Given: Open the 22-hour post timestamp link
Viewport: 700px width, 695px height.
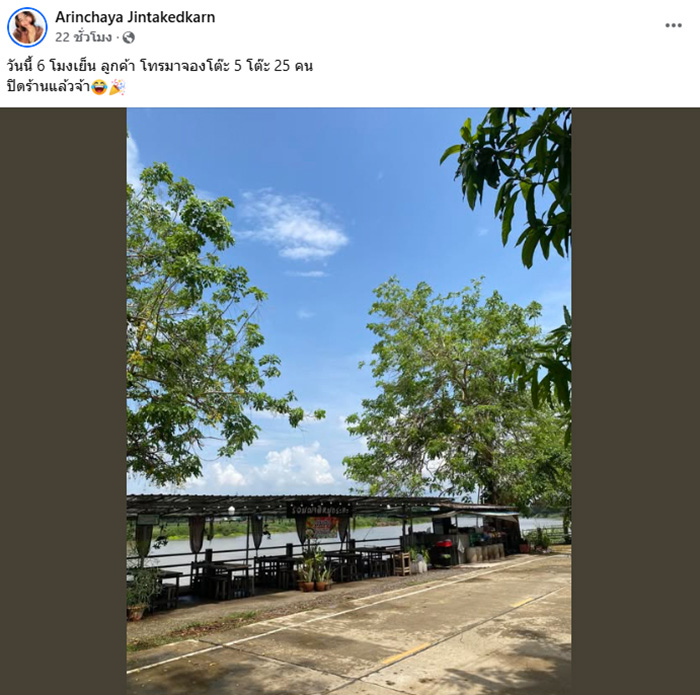Looking at the screenshot, I should click(83, 37).
